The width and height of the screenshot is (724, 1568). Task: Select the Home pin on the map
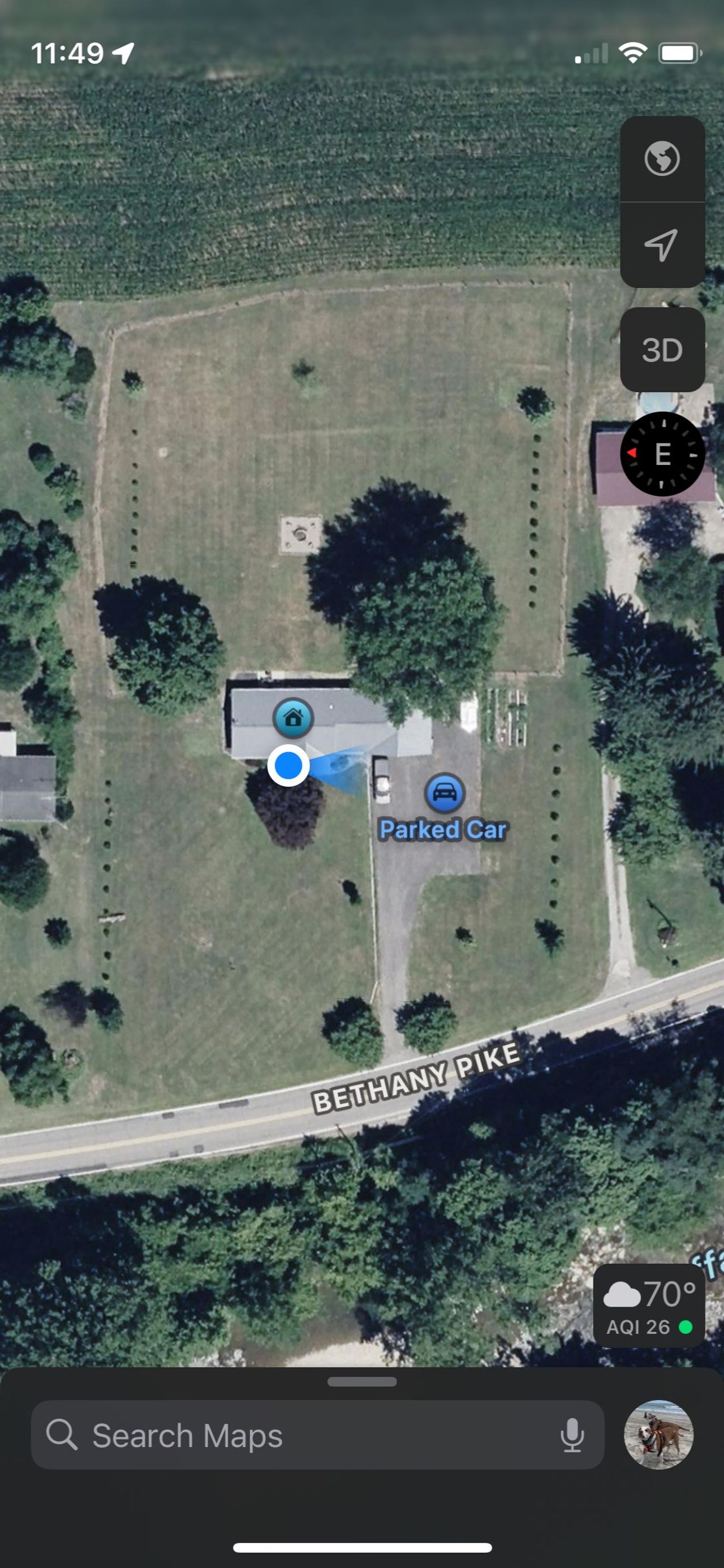pyautogui.click(x=294, y=718)
